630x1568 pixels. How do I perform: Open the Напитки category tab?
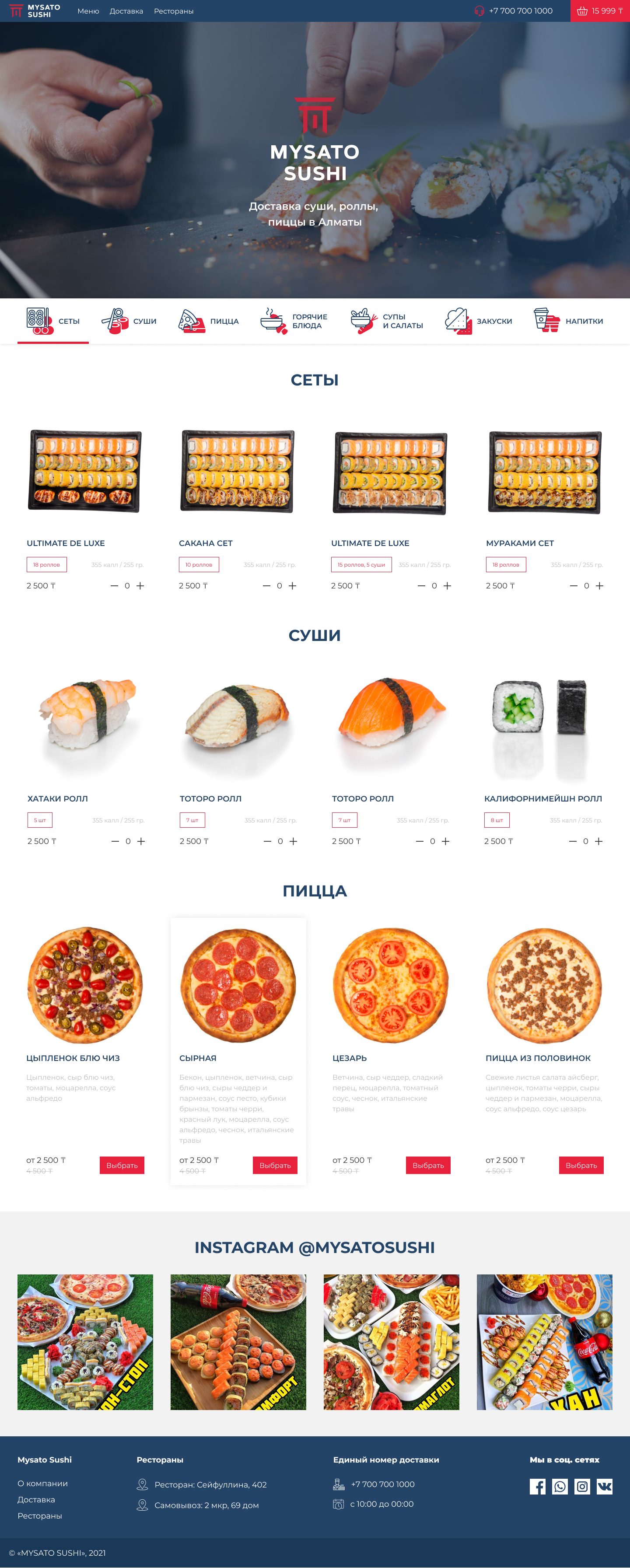pos(568,321)
